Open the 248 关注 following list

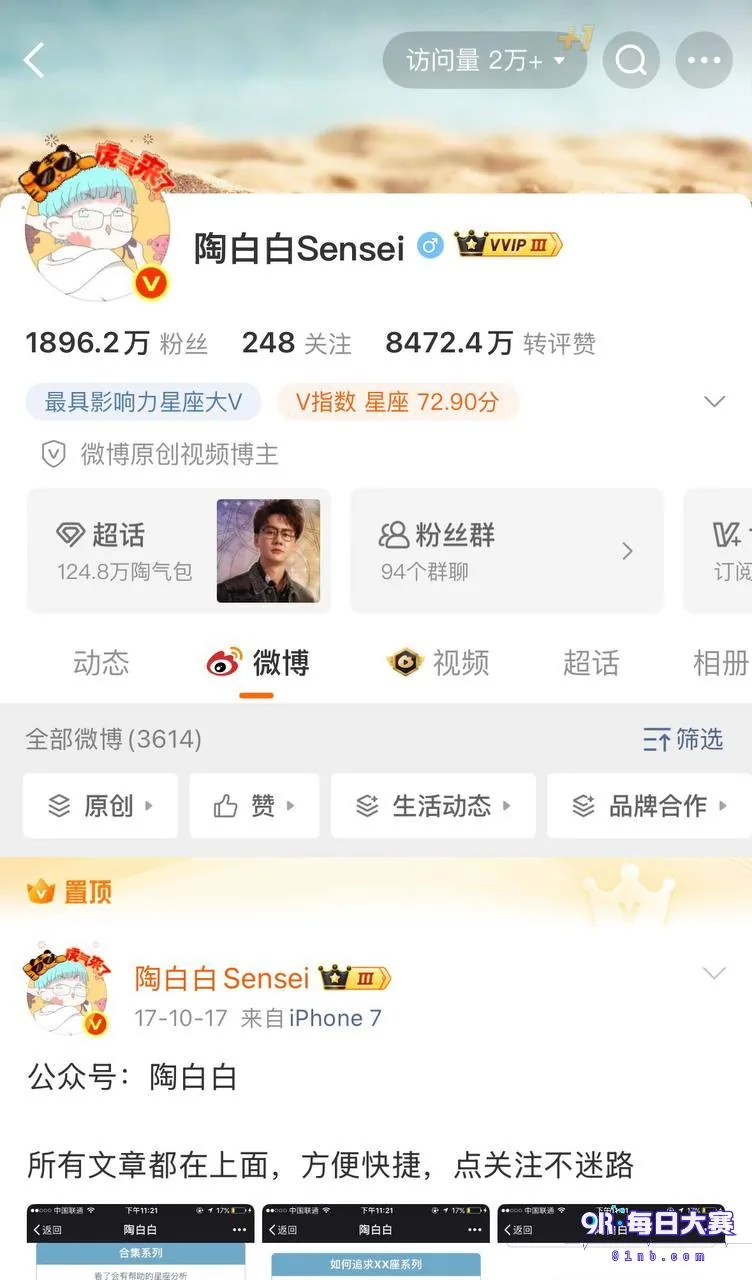[x=297, y=344]
